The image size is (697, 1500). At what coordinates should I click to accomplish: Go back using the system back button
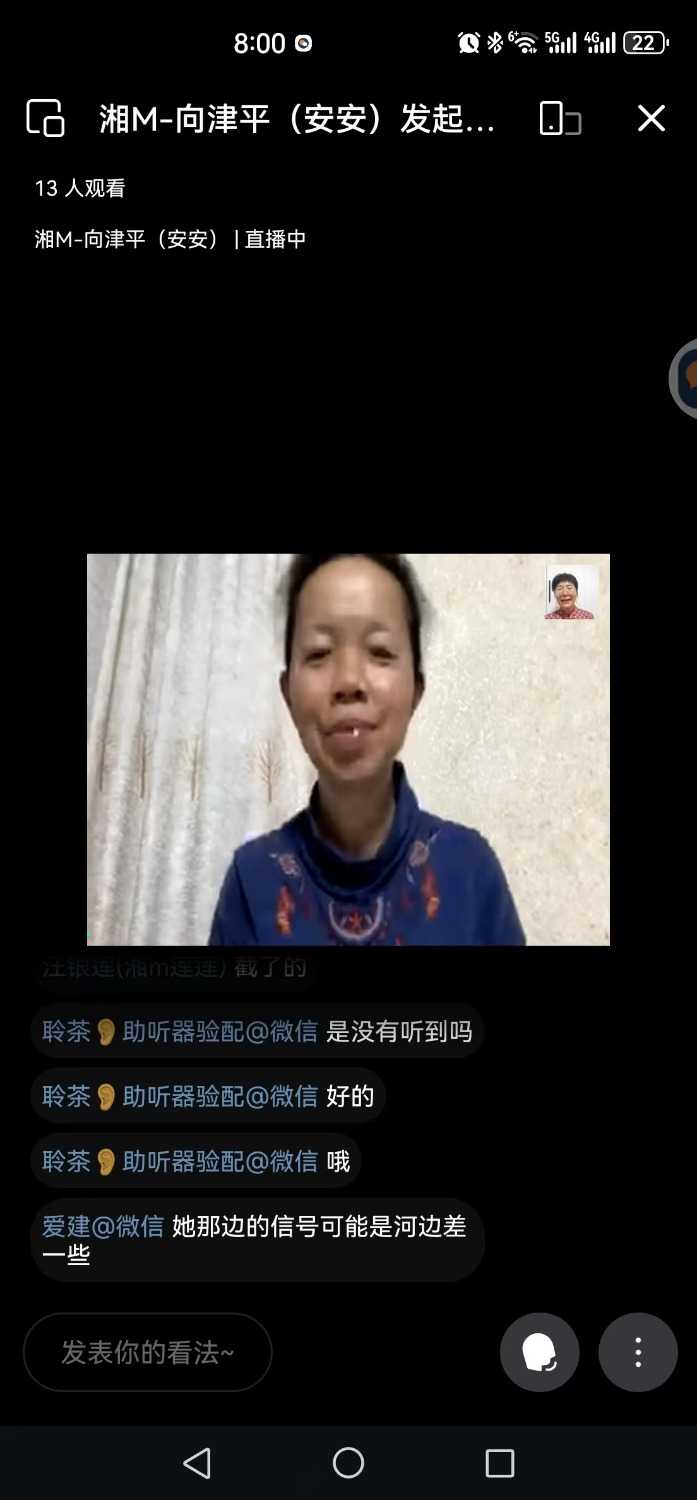pyautogui.click(x=198, y=1463)
